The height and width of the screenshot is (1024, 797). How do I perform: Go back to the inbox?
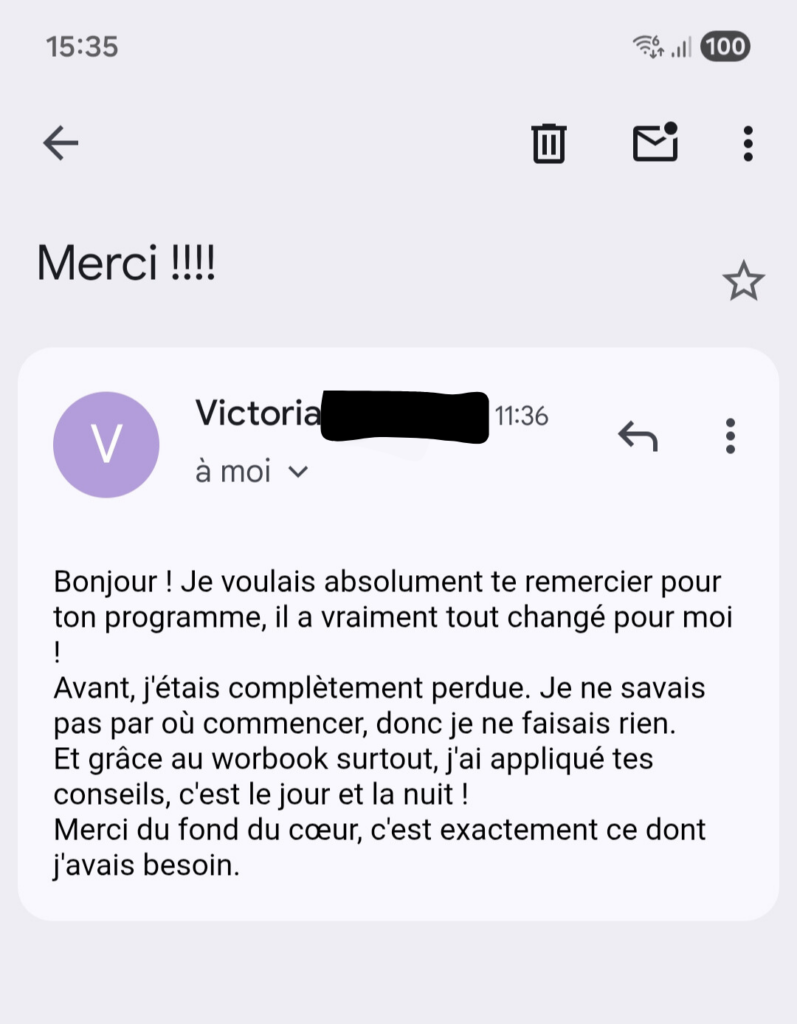(61, 144)
